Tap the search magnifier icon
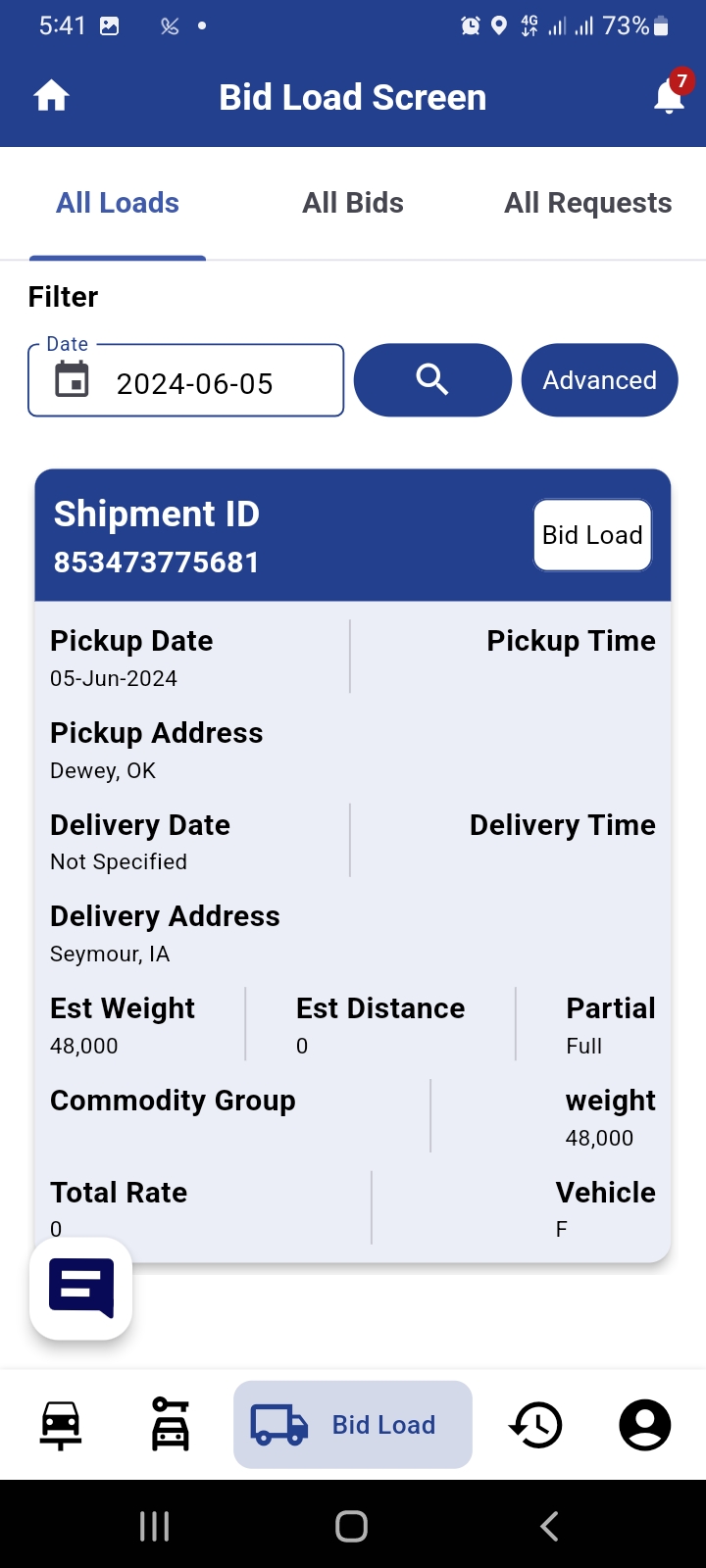The image size is (706, 1568). 431,380
